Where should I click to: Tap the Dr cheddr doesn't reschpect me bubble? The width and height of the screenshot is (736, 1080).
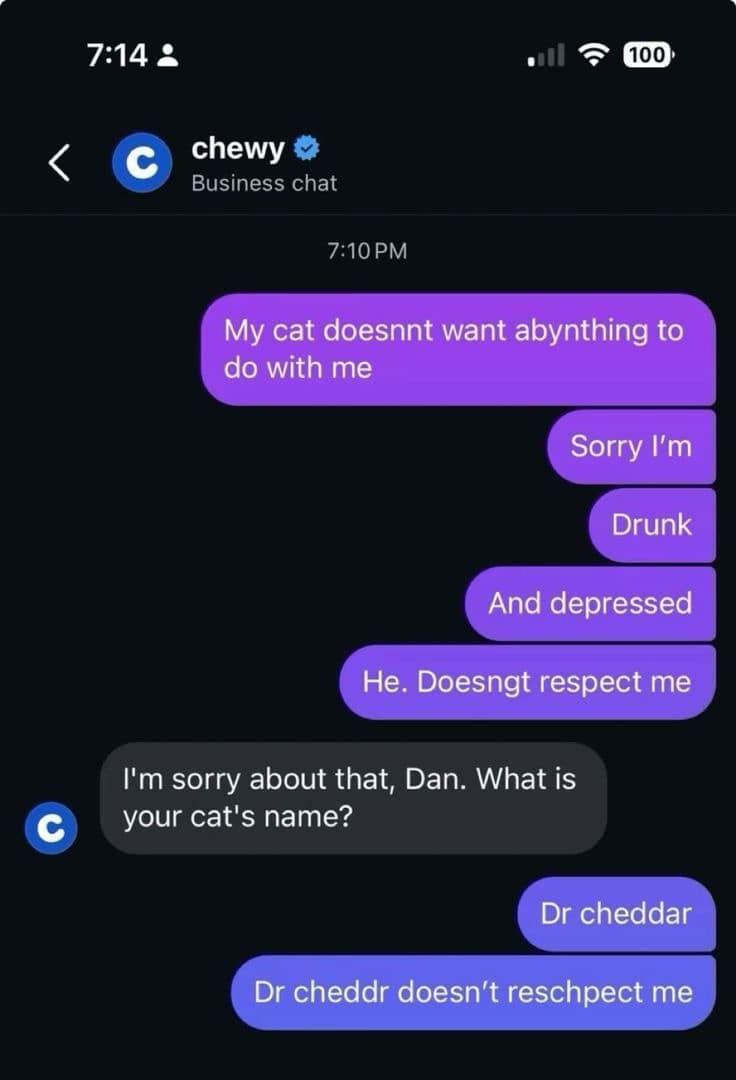(471, 992)
